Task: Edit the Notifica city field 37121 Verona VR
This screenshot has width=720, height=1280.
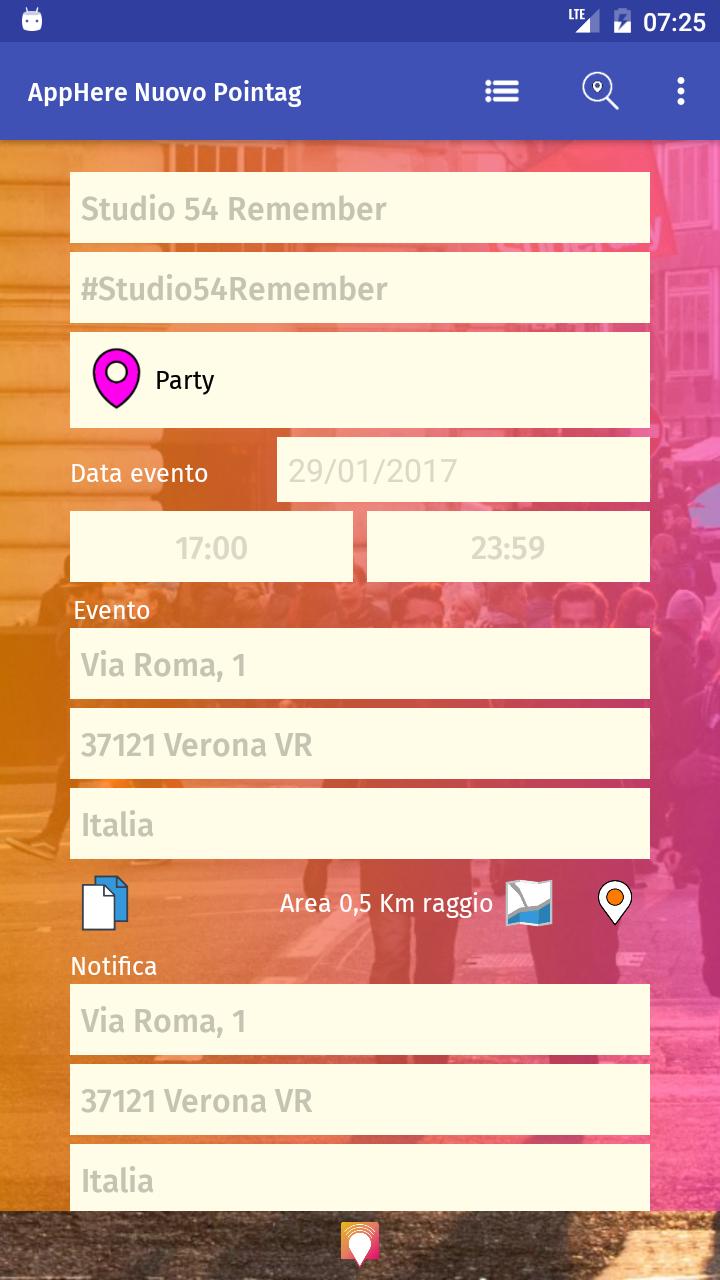Action: tap(360, 1100)
